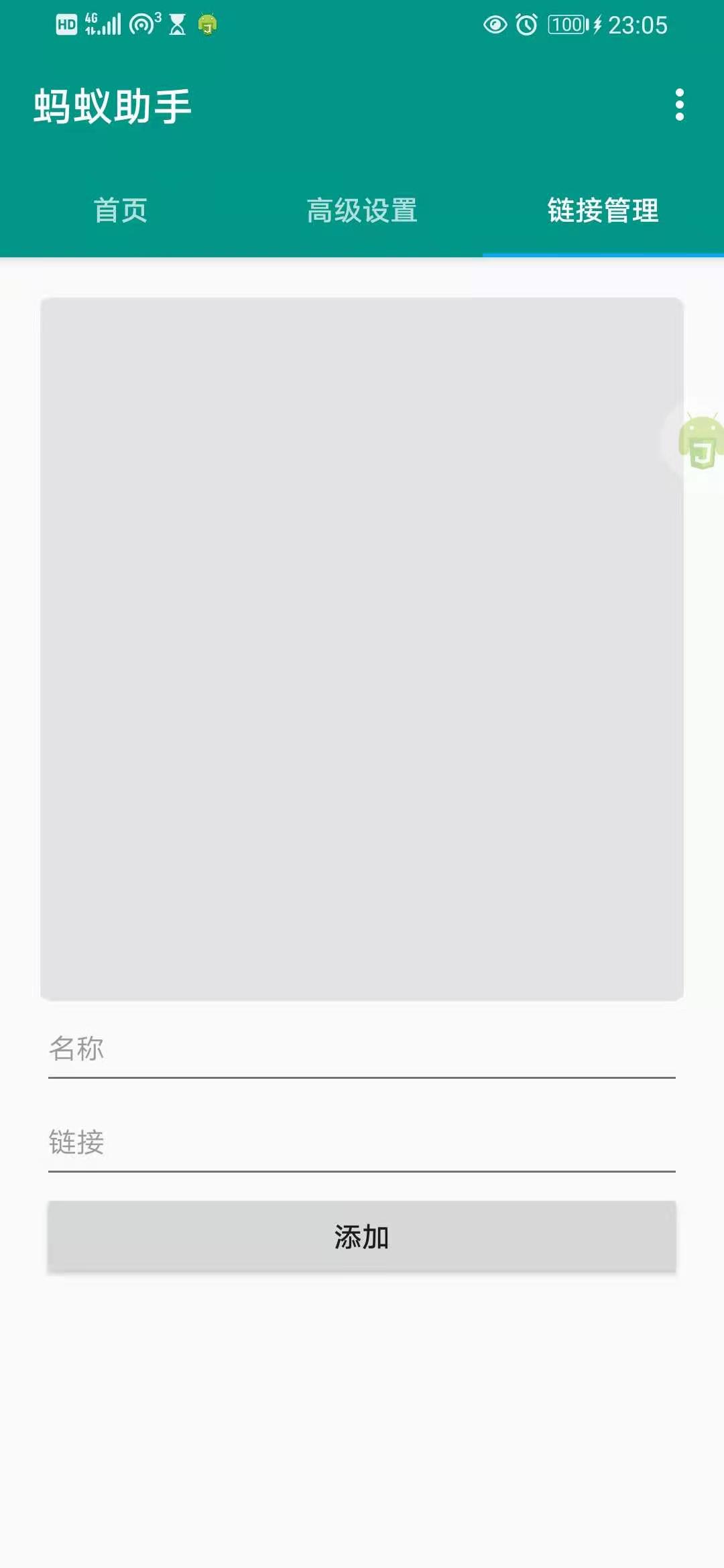Image resolution: width=724 pixels, height=1568 pixels.
Task: Click the battery indicator in the status bar
Action: (x=566, y=24)
